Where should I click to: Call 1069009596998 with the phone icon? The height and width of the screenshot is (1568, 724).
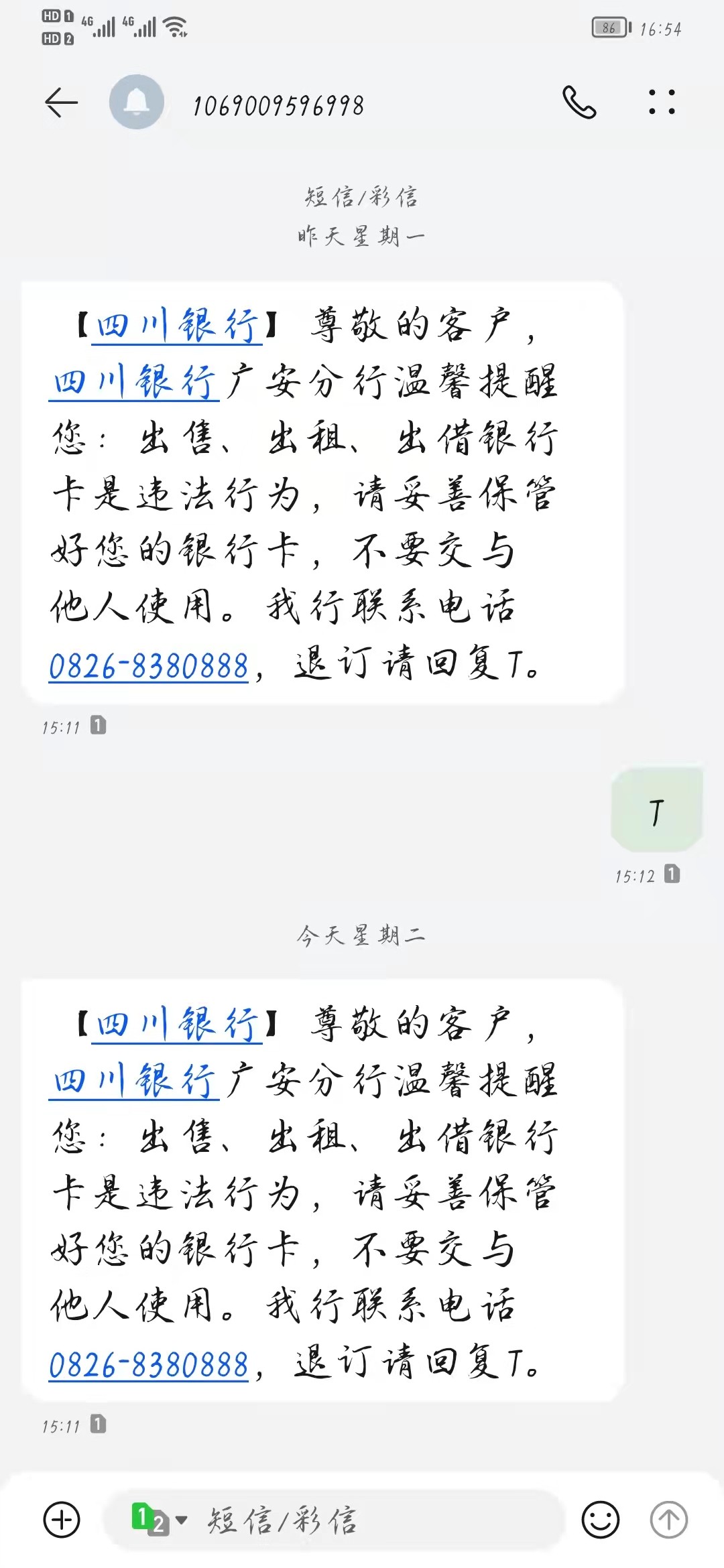click(579, 103)
